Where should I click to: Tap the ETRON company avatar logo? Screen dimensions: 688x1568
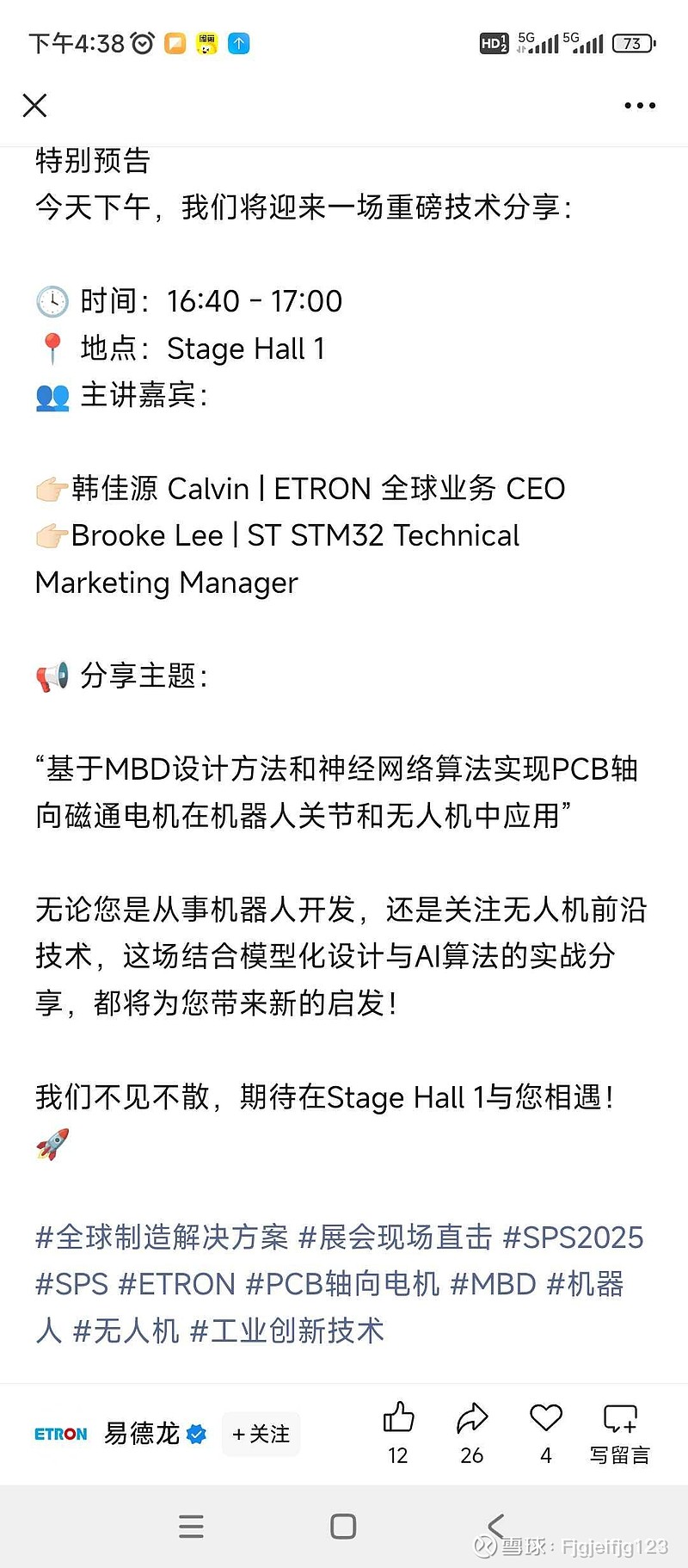60,1433
